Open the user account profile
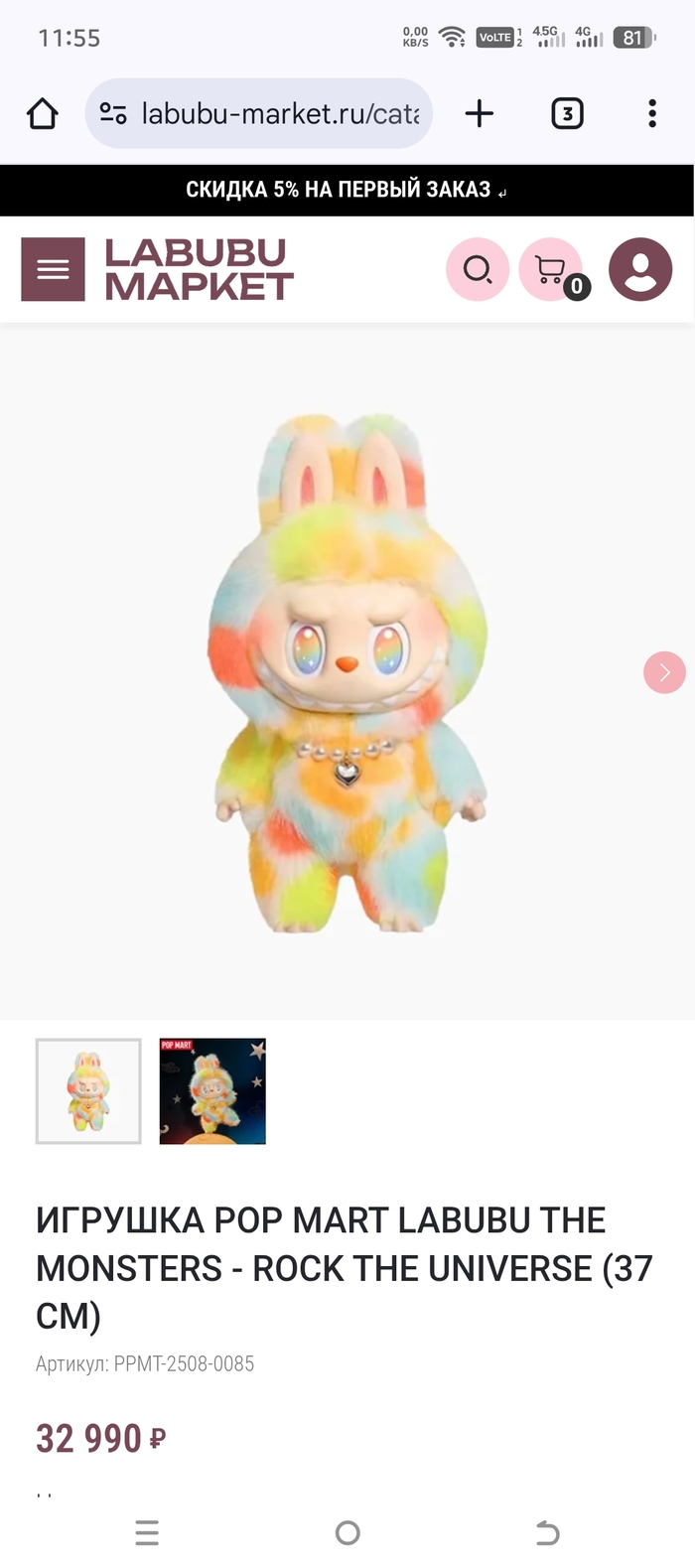The height and width of the screenshot is (1568, 695). 640,269
